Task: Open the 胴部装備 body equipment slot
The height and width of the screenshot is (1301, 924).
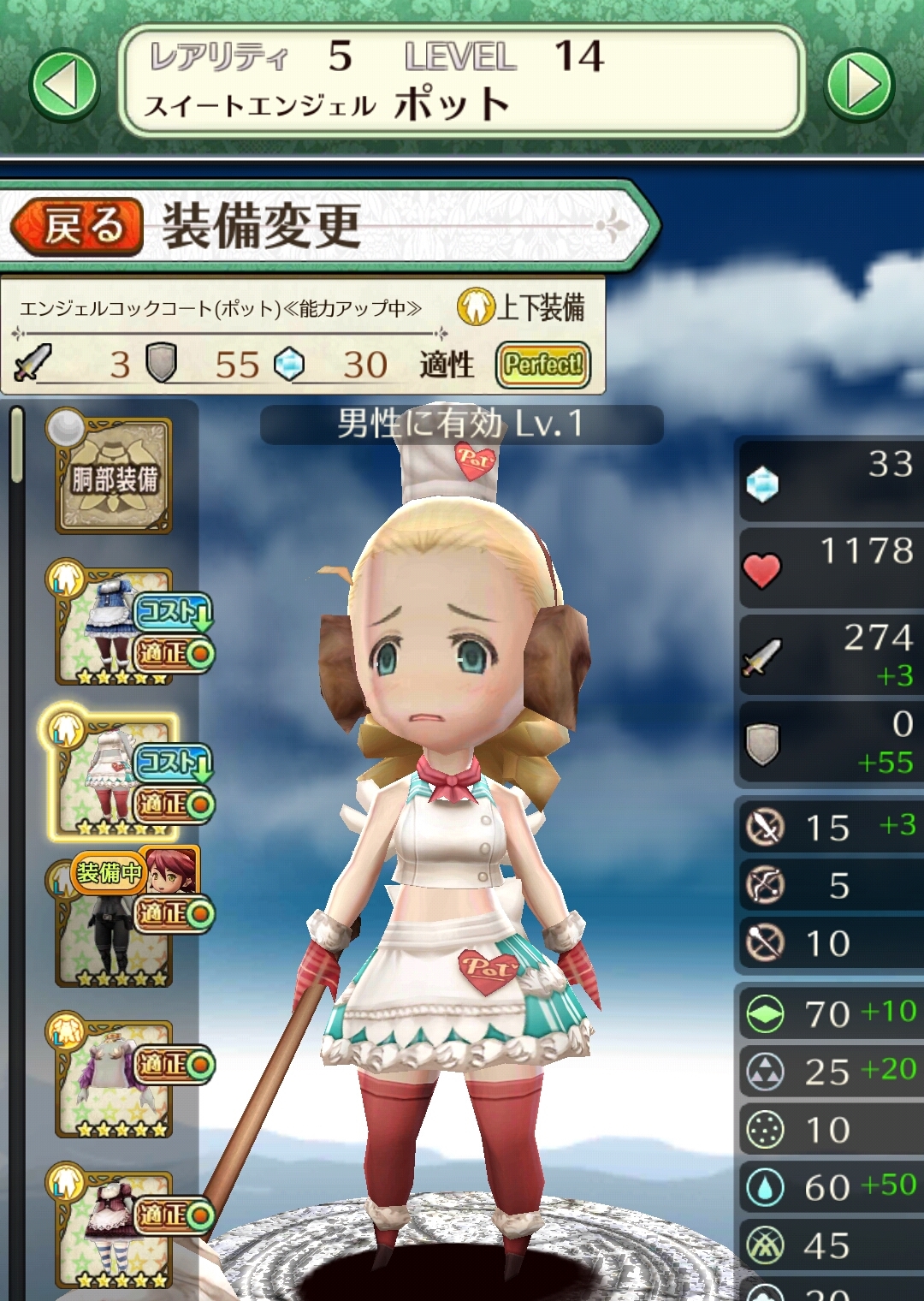Action: pos(114,476)
